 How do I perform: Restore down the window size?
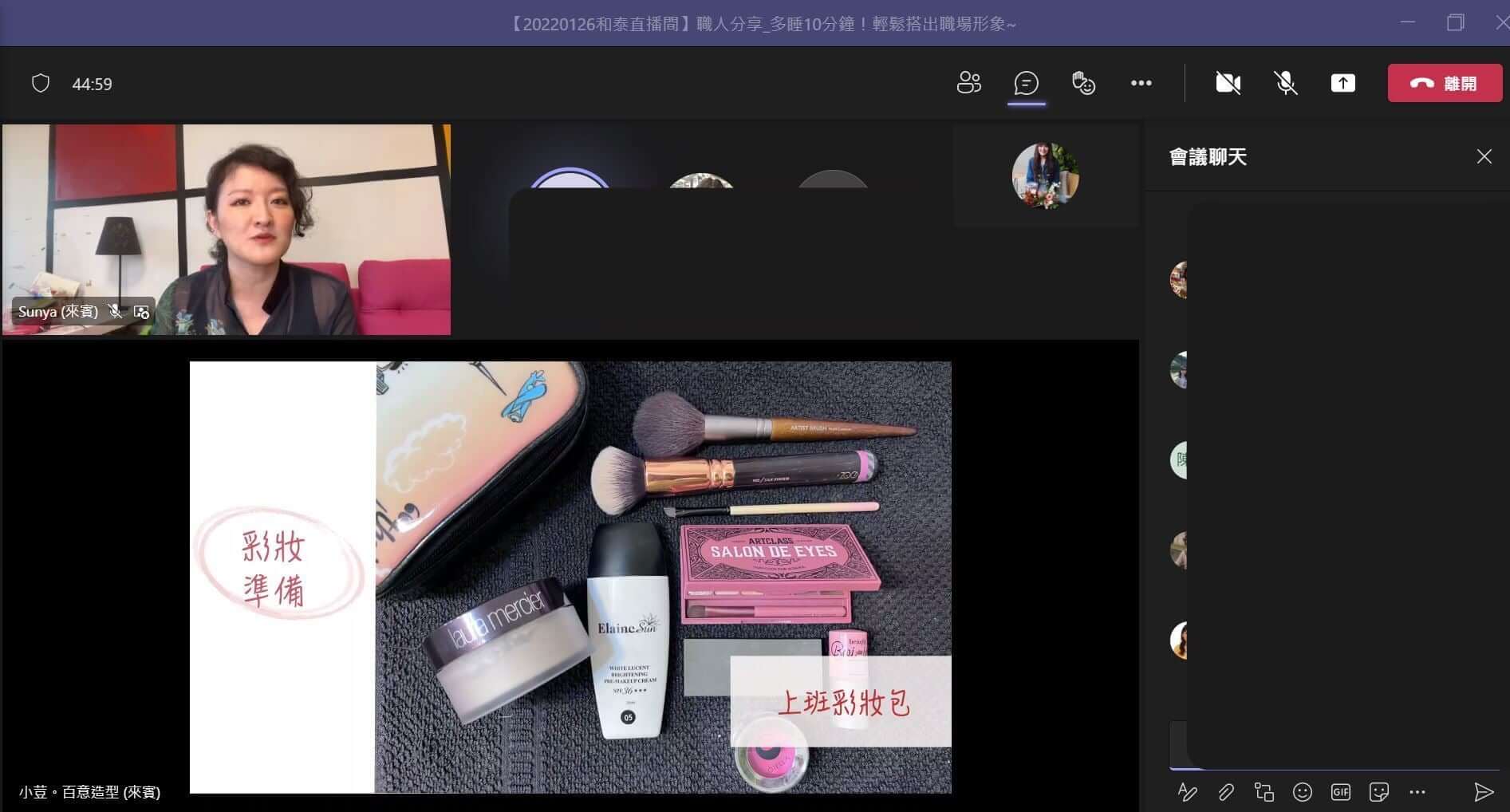point(1455,22)
